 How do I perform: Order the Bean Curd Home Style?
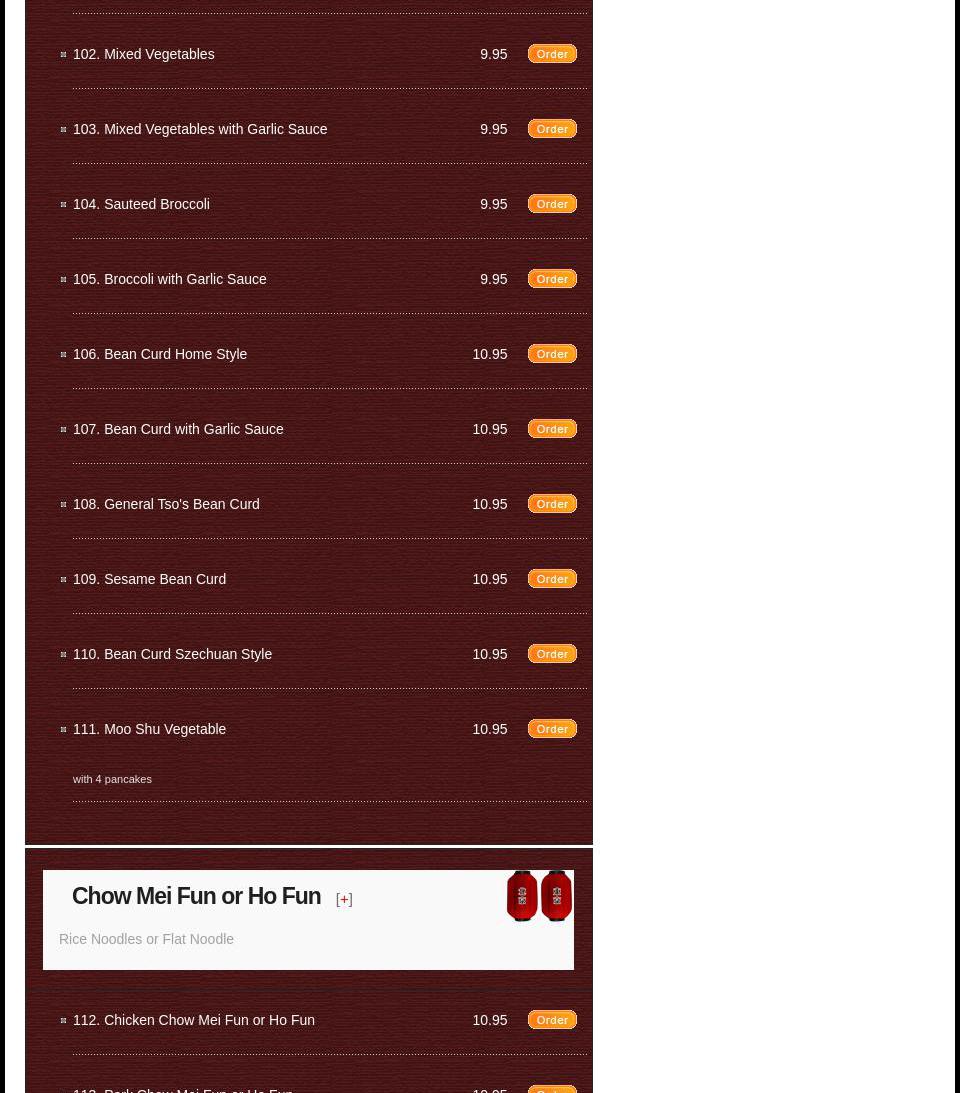click(552, 354)
